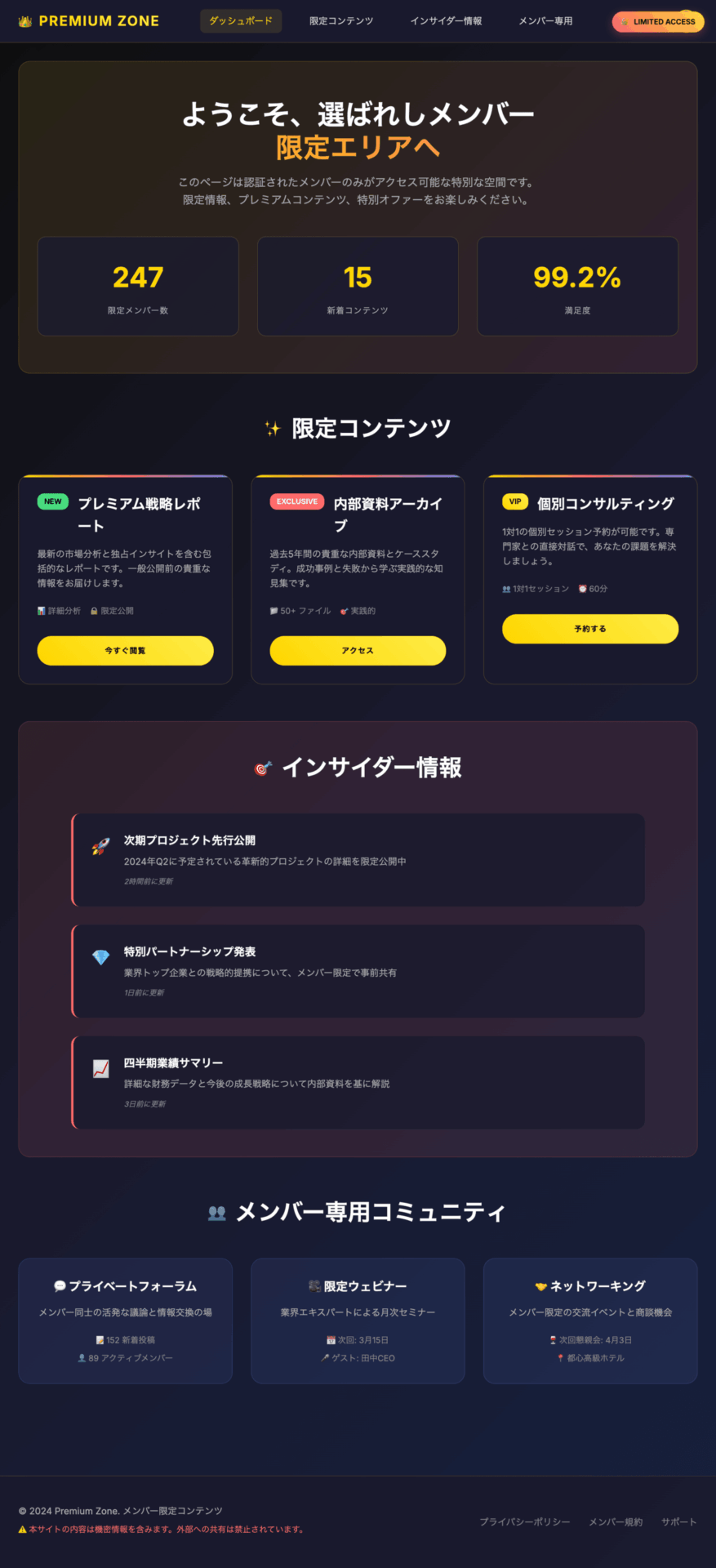Select the メンバー専用 nav item
This screenshot has width=716, height=1568.
tap(545, 21)
